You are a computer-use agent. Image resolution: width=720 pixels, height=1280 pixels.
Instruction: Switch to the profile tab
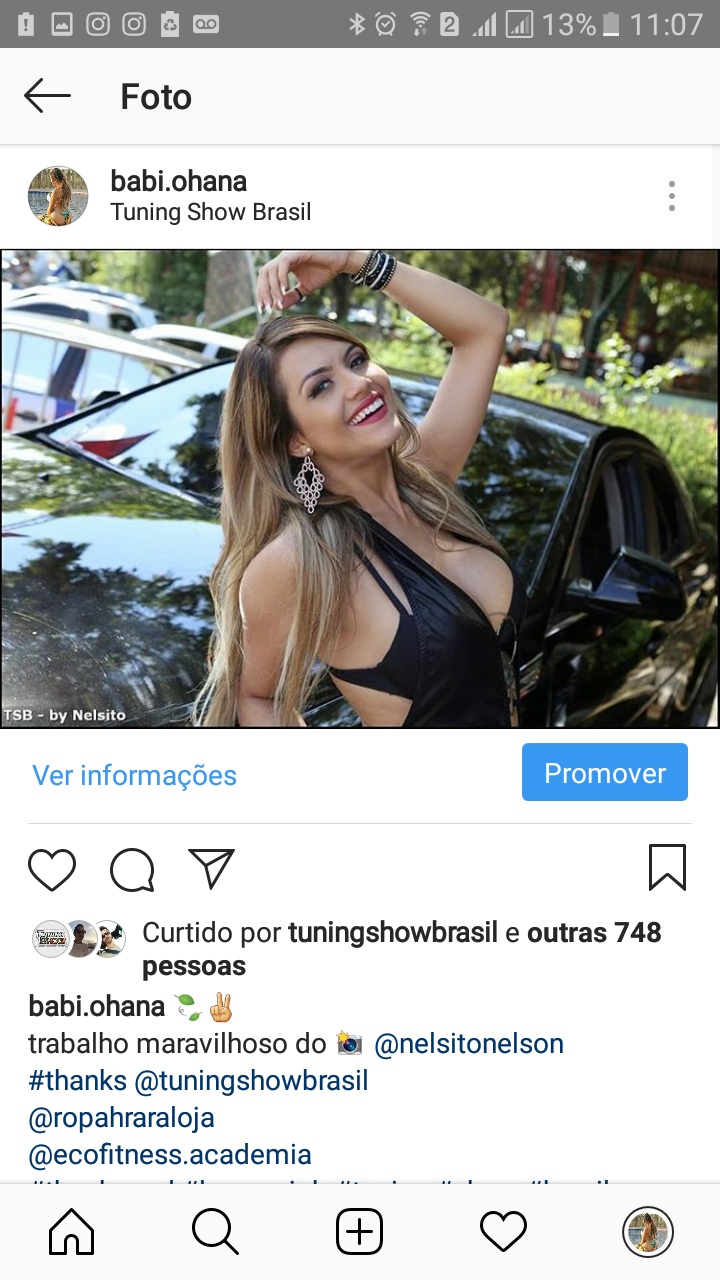click(x=647, y=1232)
